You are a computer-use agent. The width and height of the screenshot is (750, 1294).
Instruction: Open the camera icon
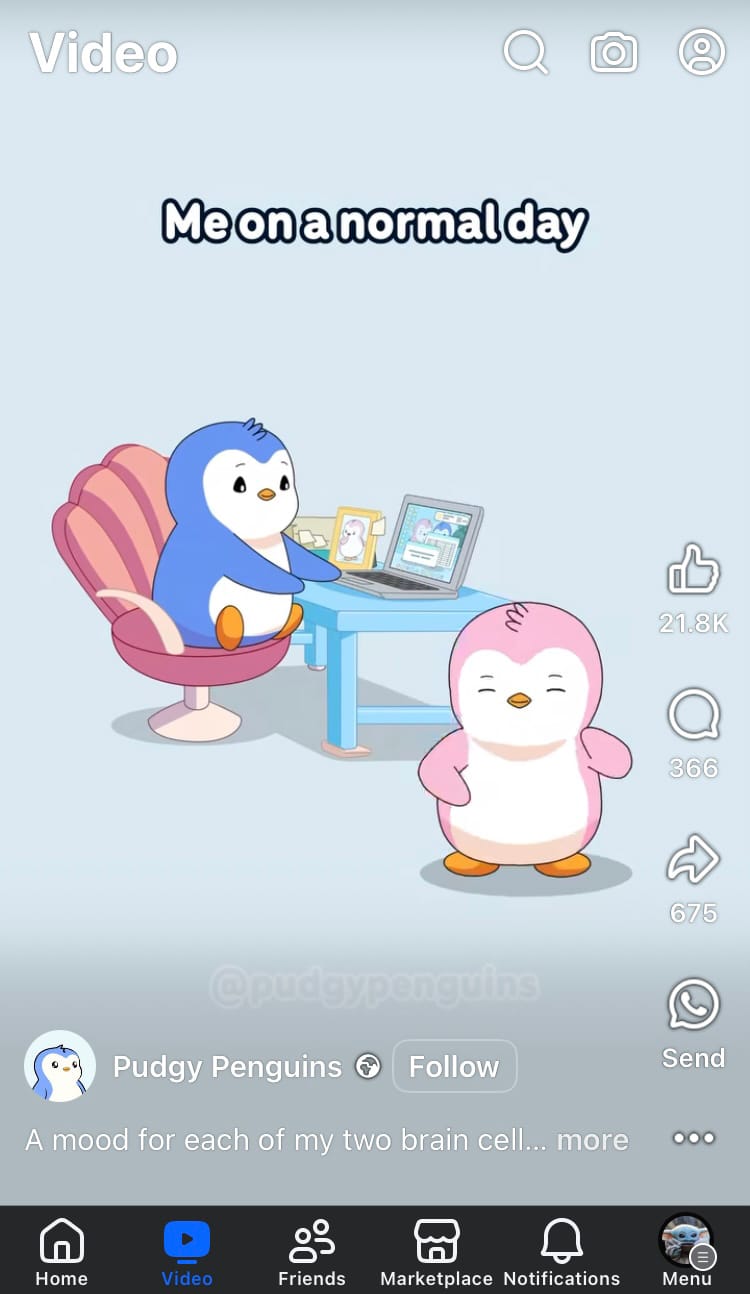click(614, 51)
